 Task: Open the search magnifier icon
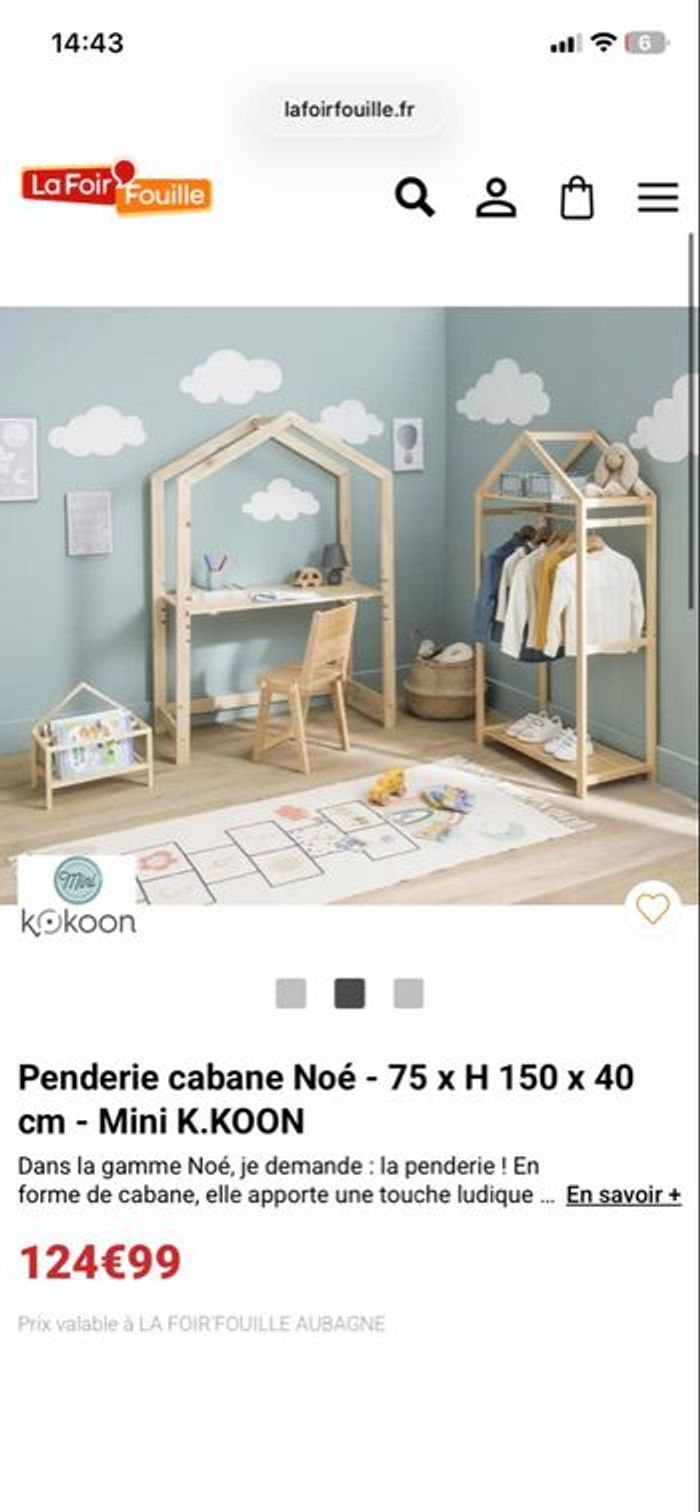tap(414, 197)
